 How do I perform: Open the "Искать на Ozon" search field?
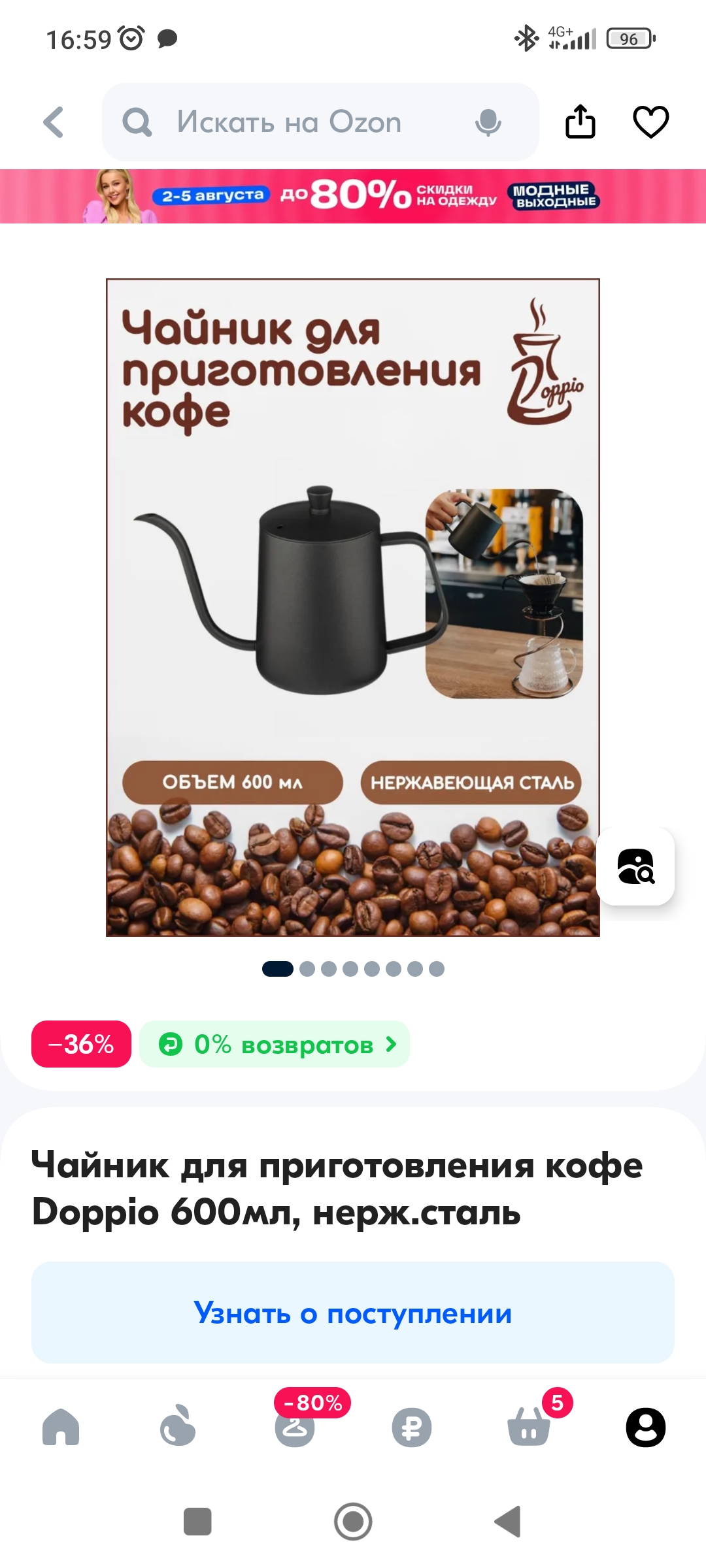pos(320,122)
